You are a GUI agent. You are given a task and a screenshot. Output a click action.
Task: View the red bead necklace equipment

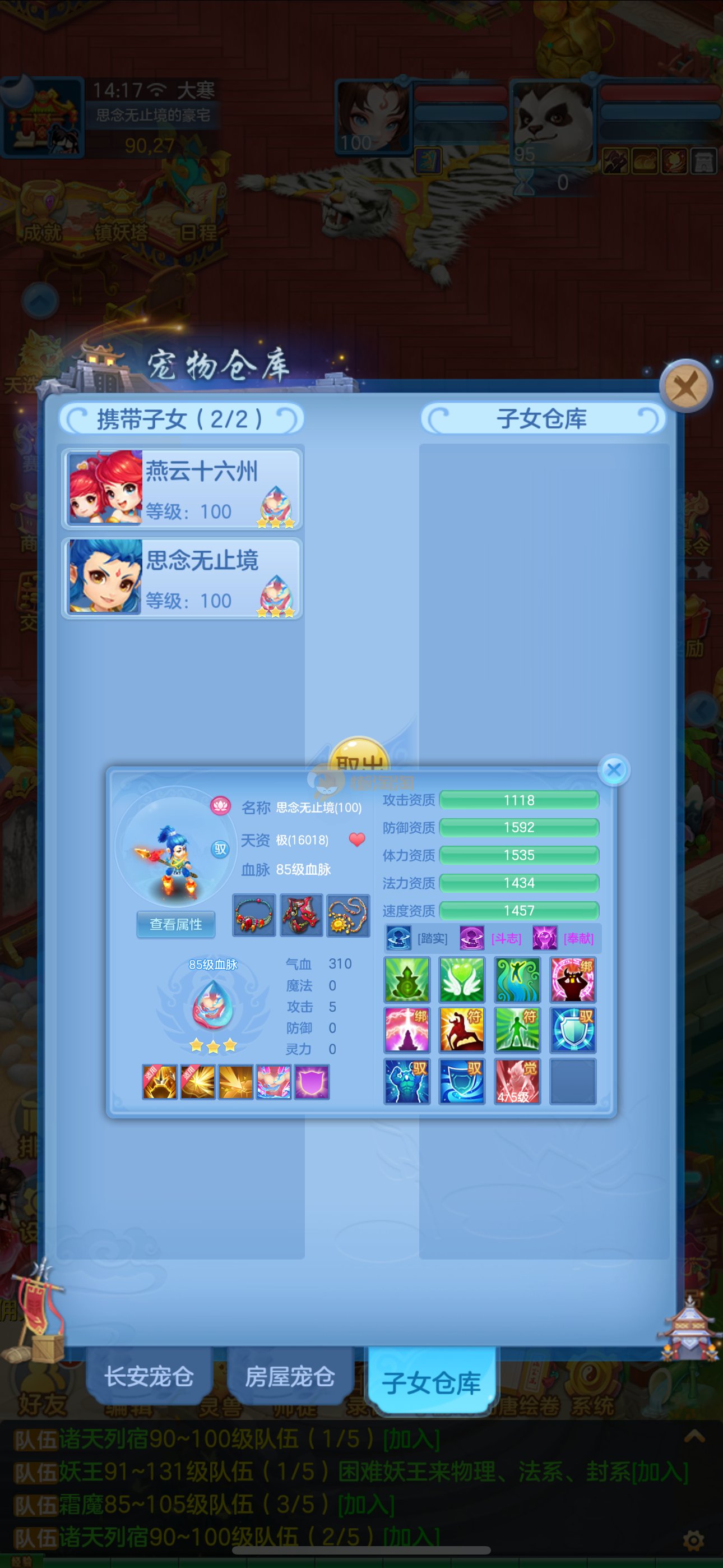tap(254, 915)
